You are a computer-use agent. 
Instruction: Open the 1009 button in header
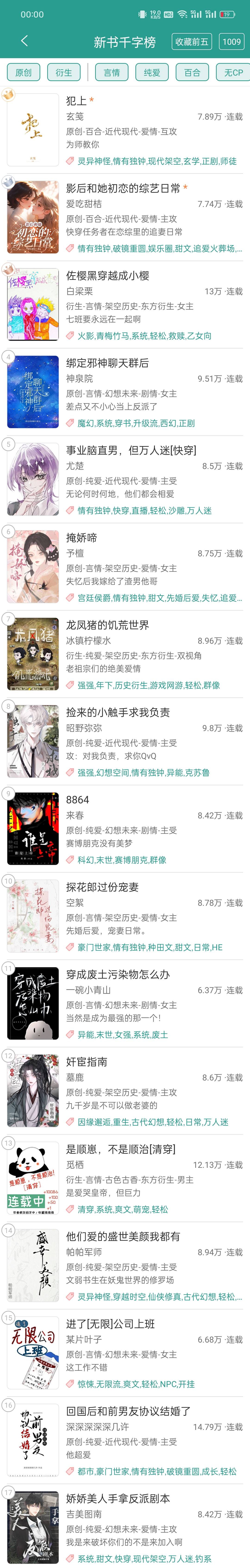(231, 41)
